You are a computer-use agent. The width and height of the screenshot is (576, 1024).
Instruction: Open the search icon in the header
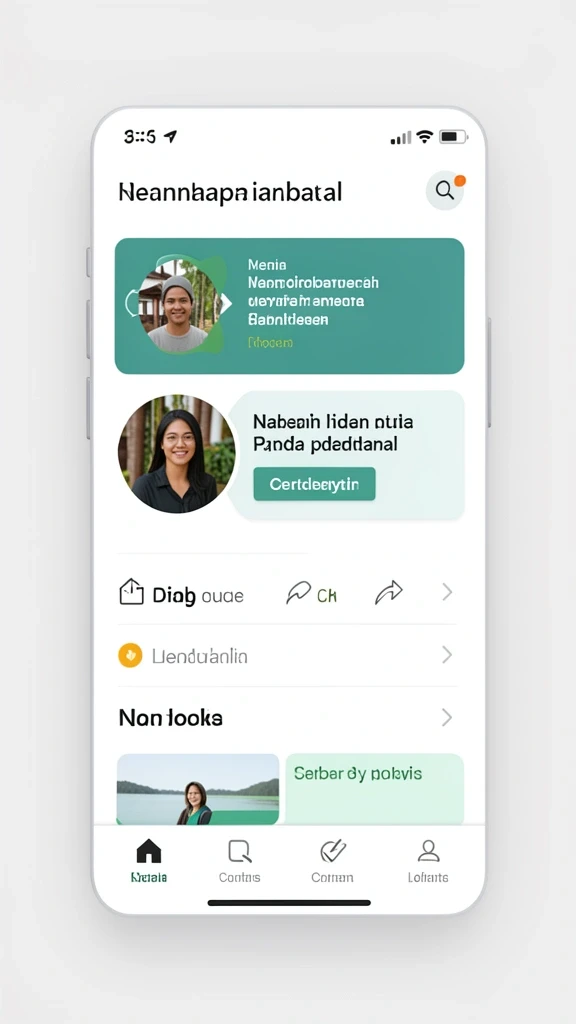click(445, 191)
